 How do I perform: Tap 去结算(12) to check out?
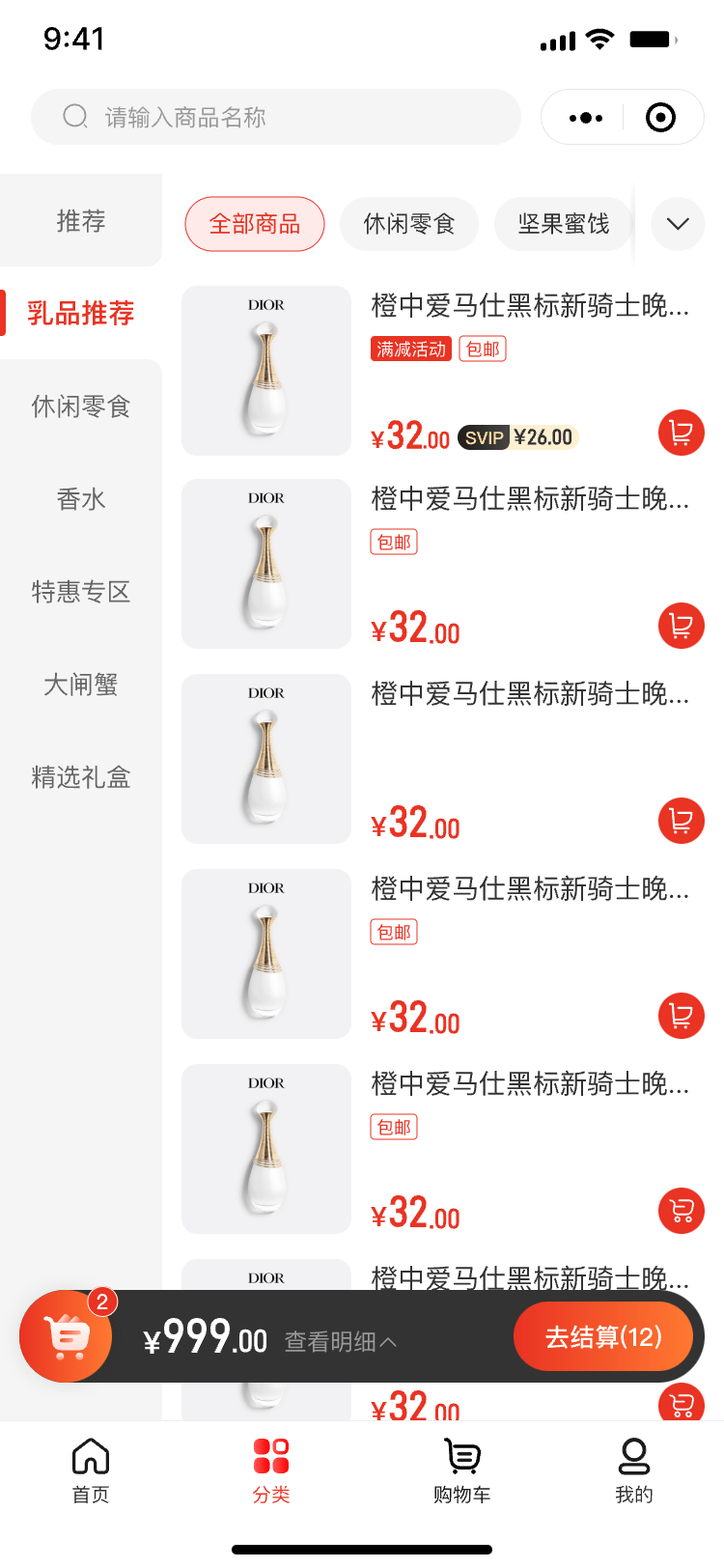point(603,1337)
